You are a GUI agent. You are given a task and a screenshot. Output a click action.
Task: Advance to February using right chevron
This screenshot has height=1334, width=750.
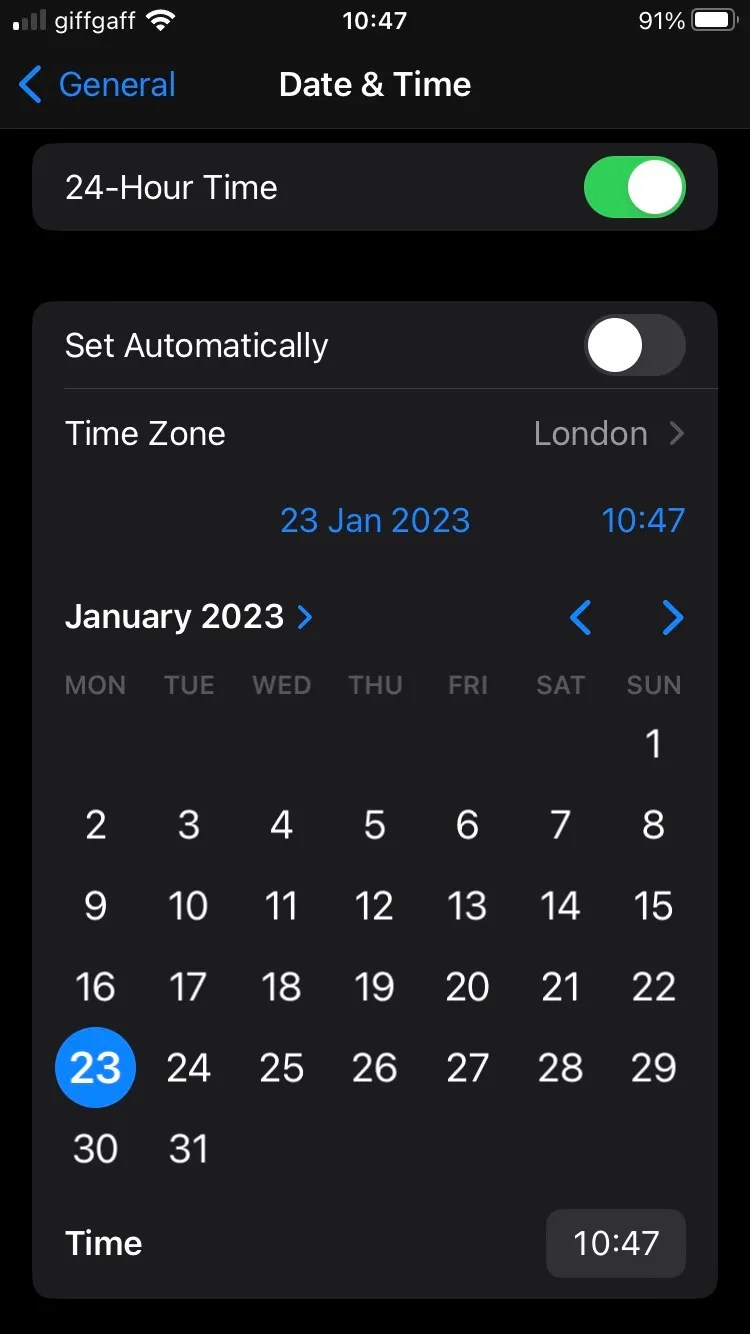pos(671,618)
